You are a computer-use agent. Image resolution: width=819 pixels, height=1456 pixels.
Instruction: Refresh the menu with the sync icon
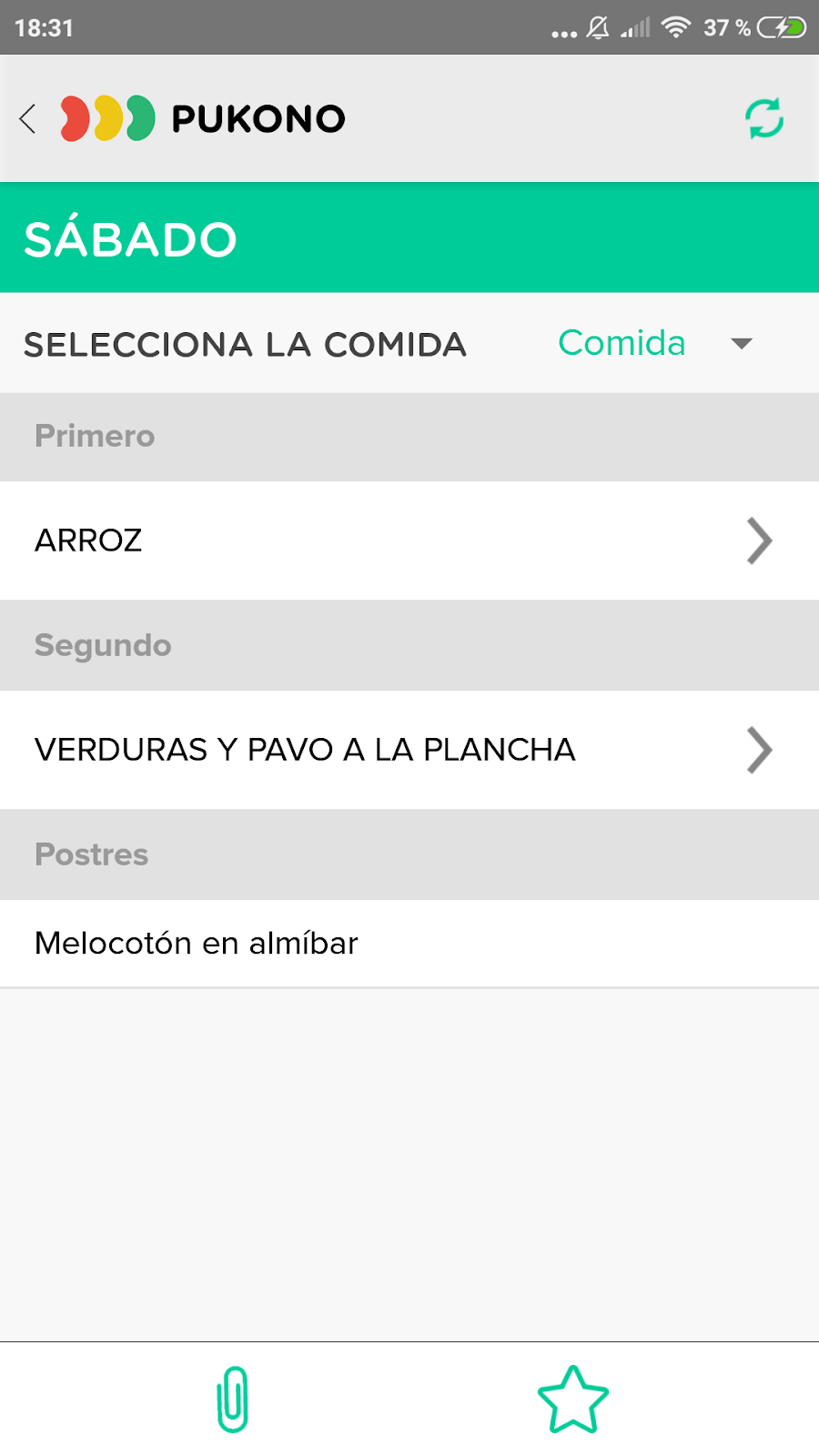click(764, 118)
